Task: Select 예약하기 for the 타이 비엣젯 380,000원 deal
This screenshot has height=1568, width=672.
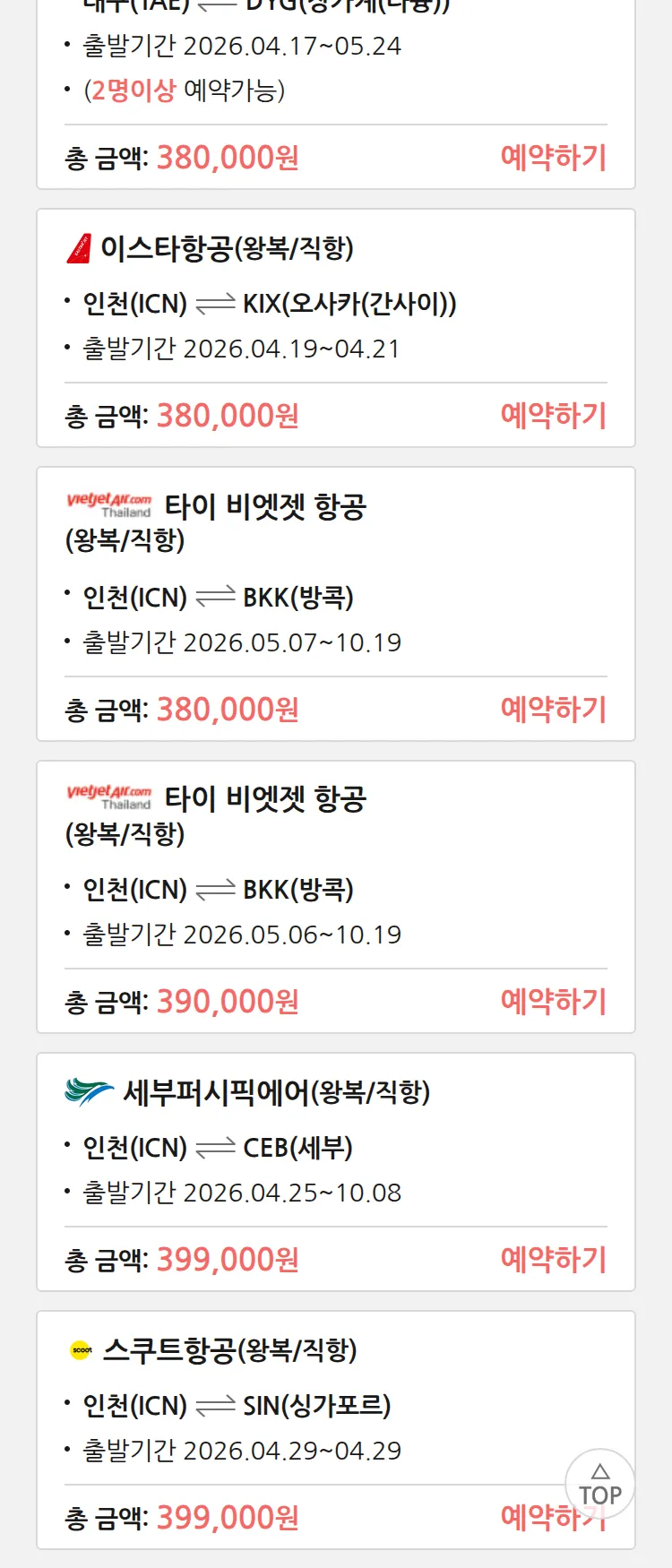Action: (x=553, y=710)
